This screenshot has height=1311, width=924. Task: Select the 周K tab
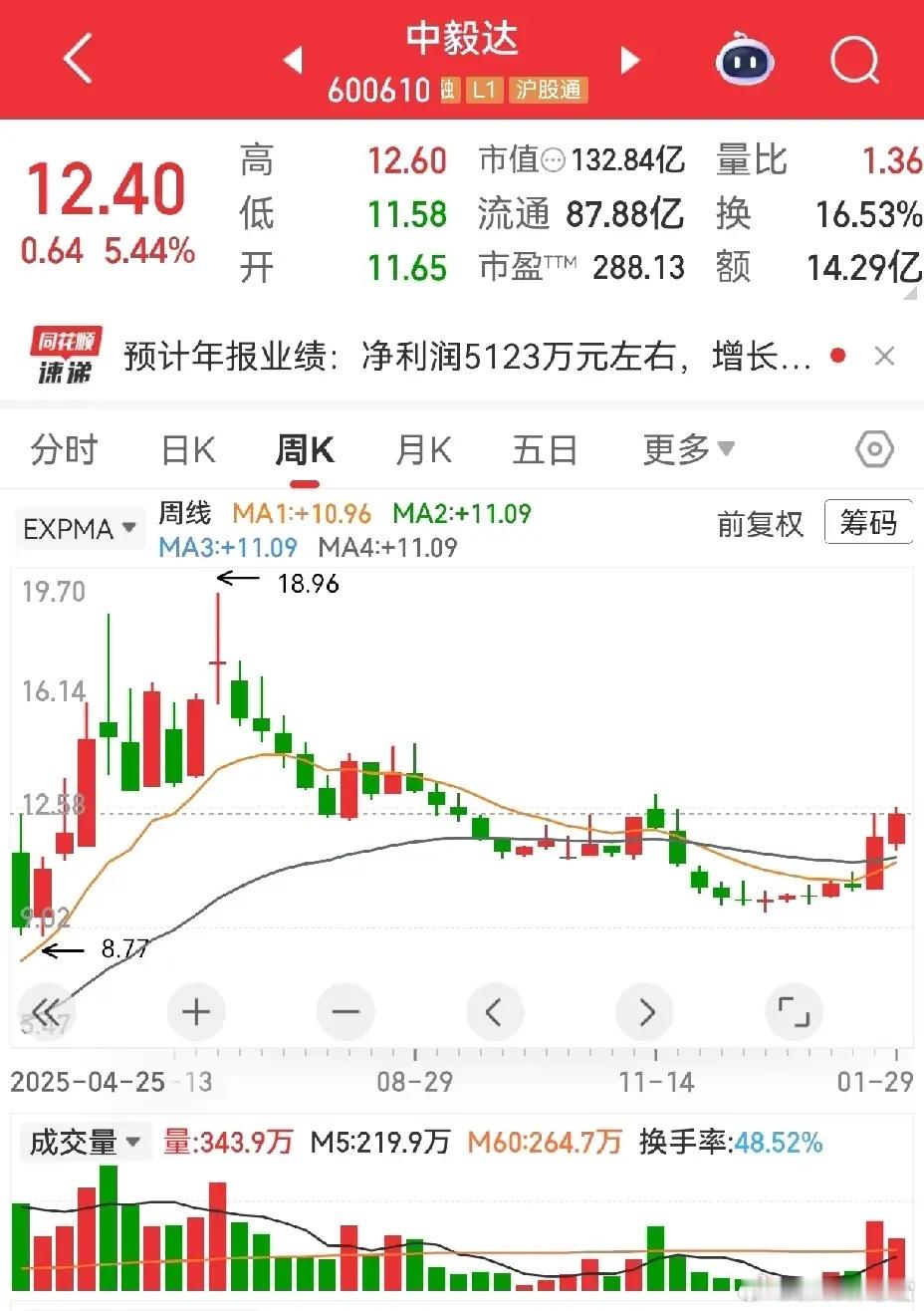(x=305, y=450)
